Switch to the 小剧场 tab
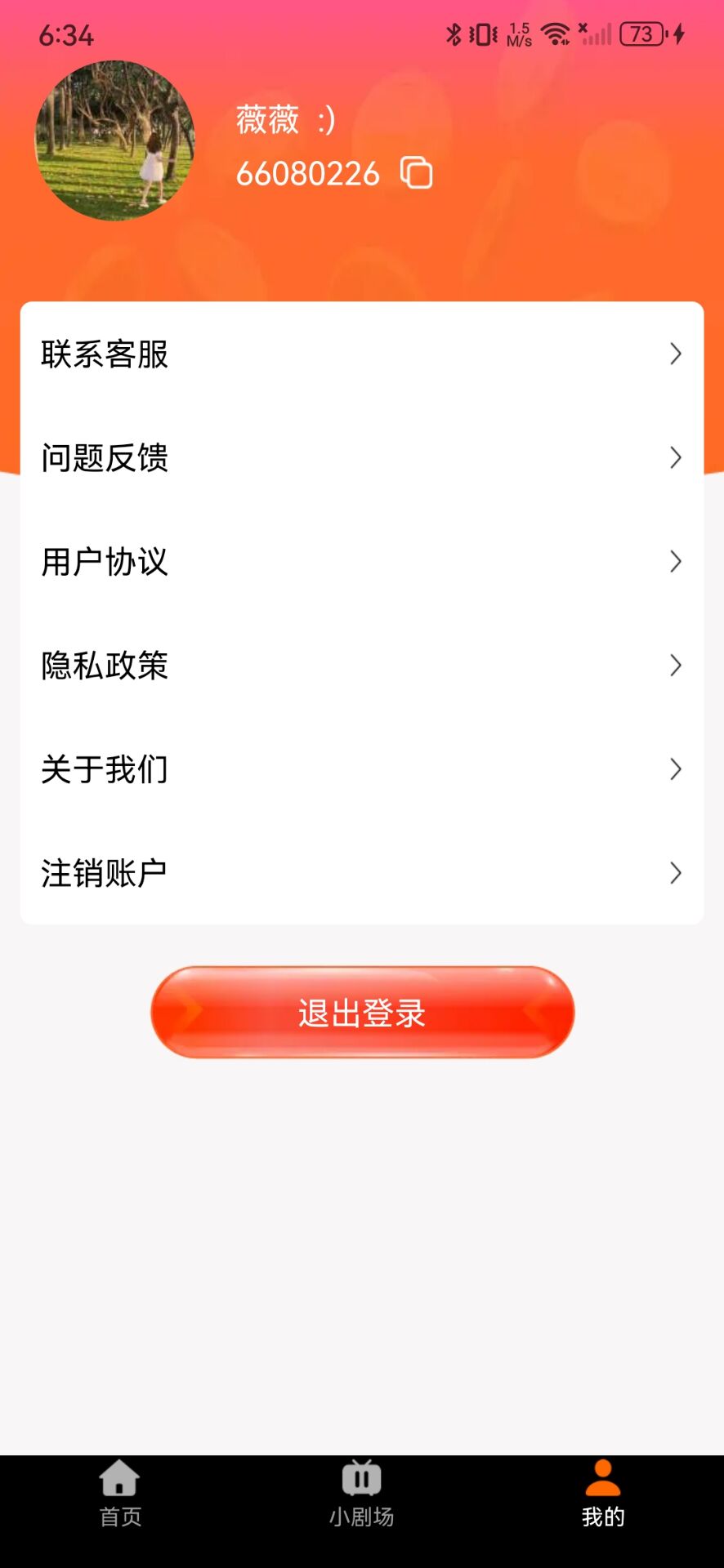724x1568 pixels. pos(361,1494)
